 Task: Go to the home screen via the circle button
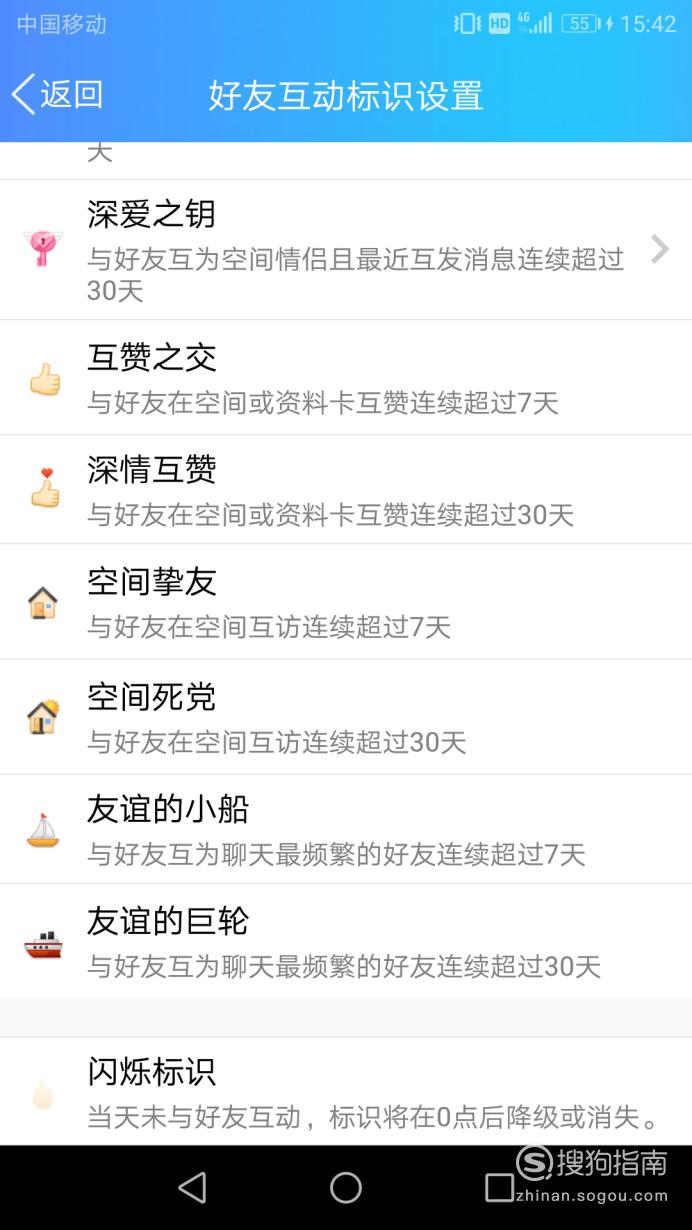[x=346, y=1187]
